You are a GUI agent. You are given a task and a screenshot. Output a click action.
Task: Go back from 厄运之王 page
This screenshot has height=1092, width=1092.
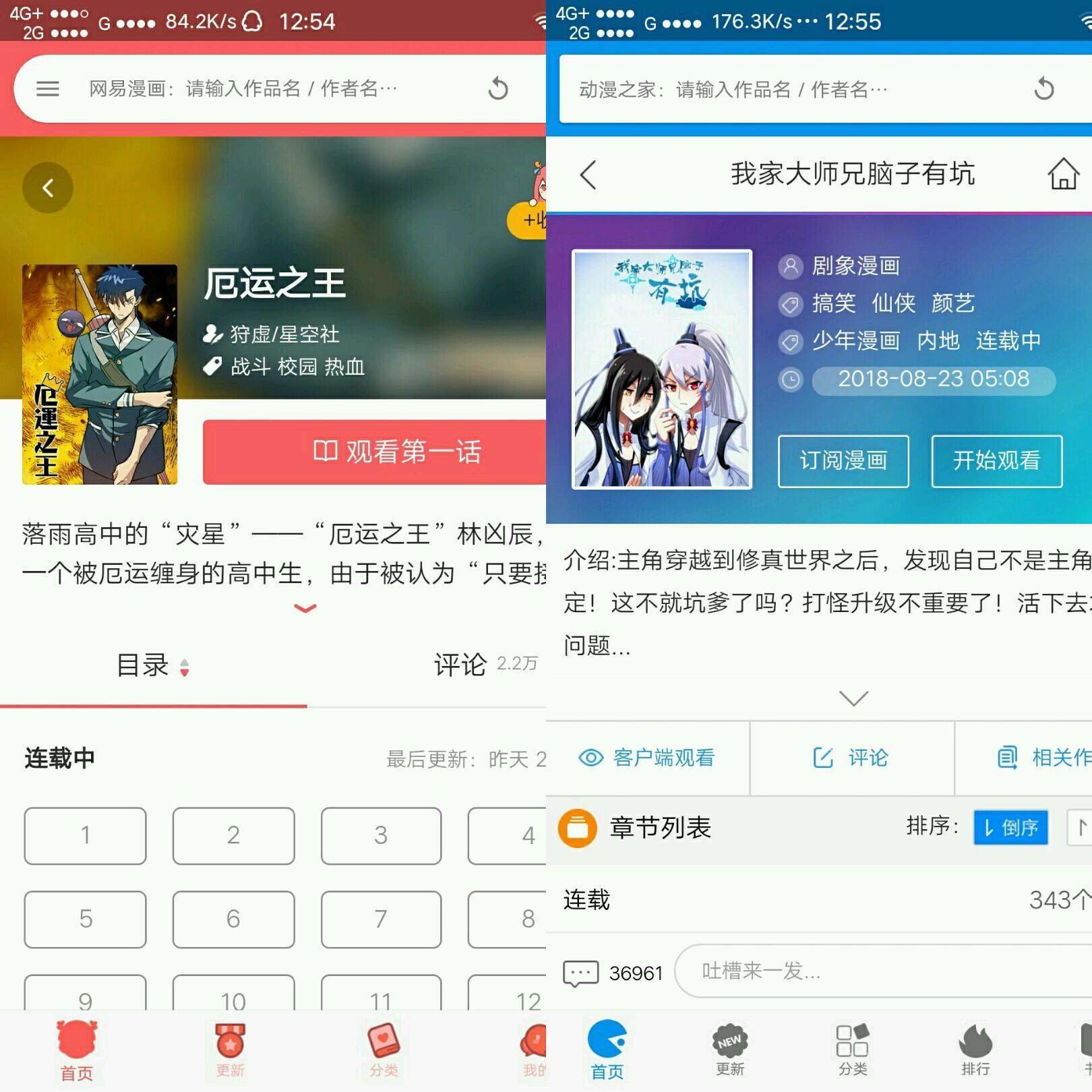[47, 187]
